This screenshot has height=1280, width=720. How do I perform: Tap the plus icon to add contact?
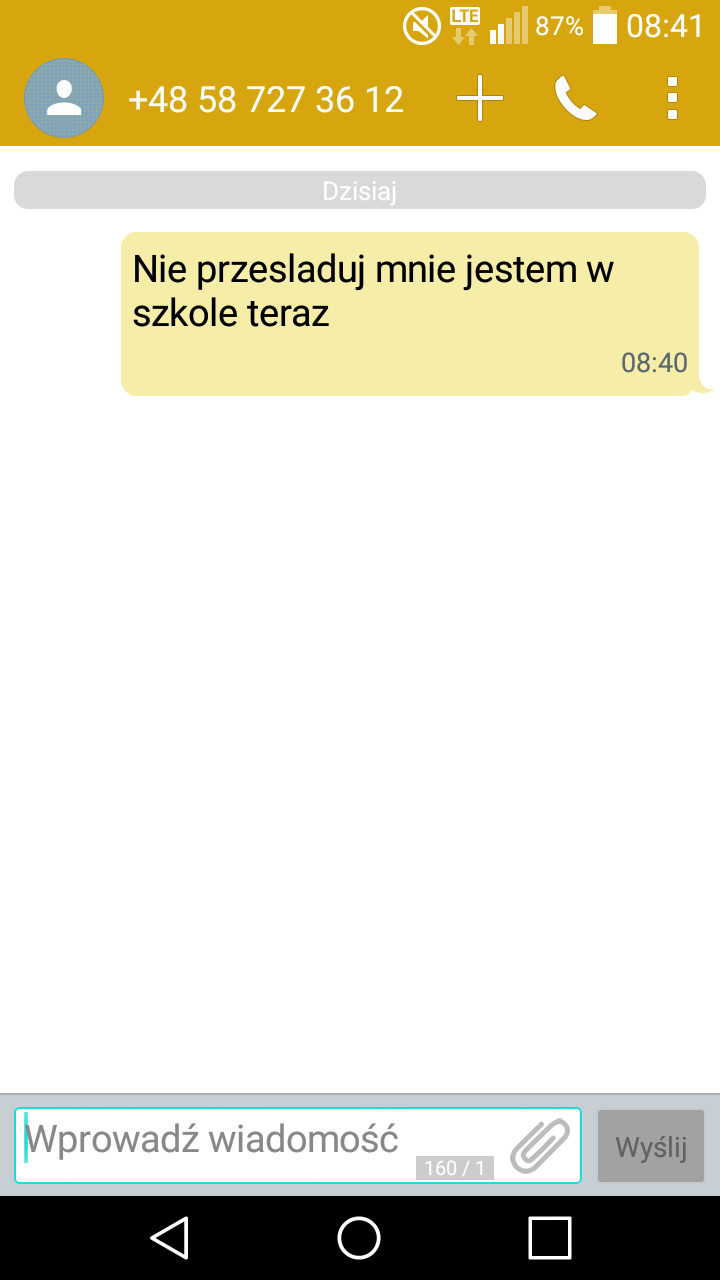(480, 98)
